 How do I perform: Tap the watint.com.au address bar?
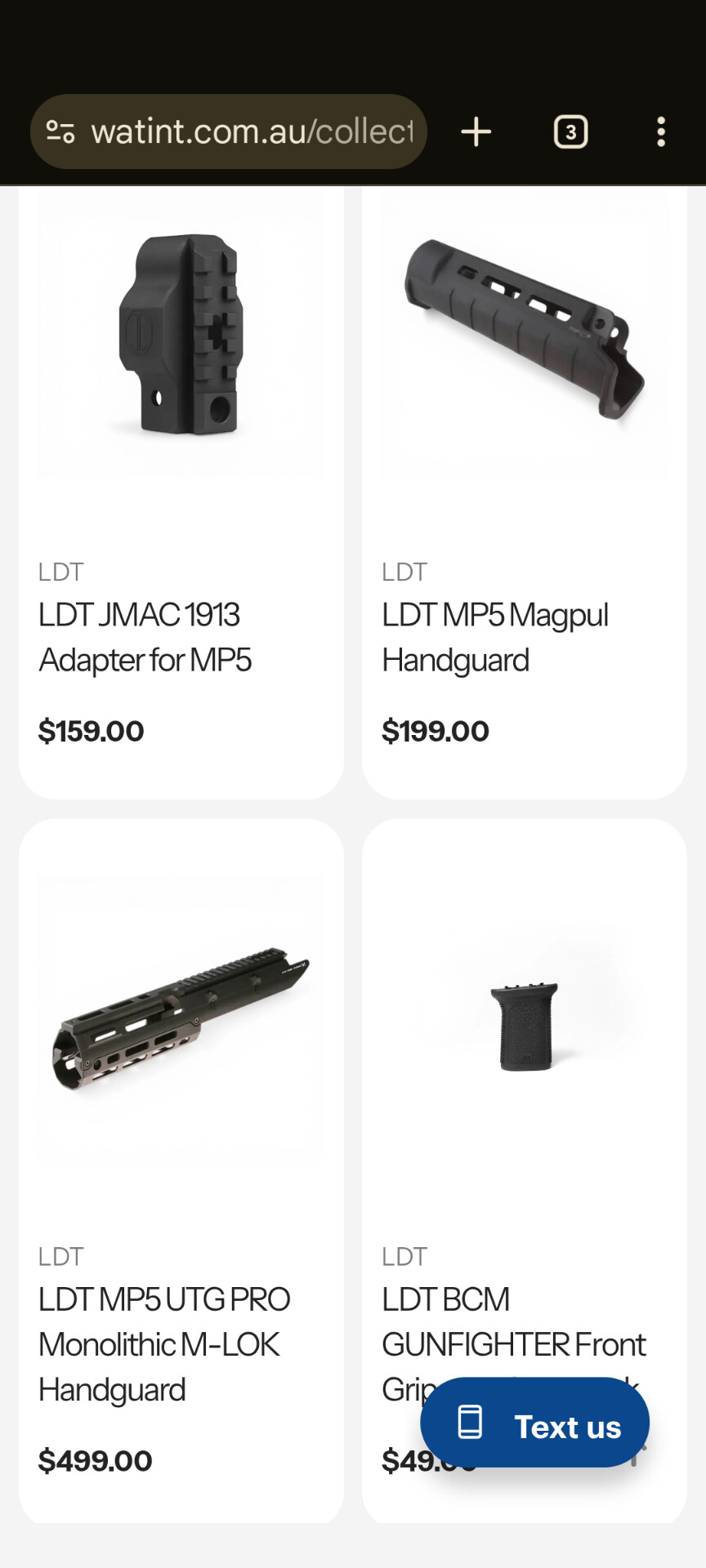click(x=253, y=131)
